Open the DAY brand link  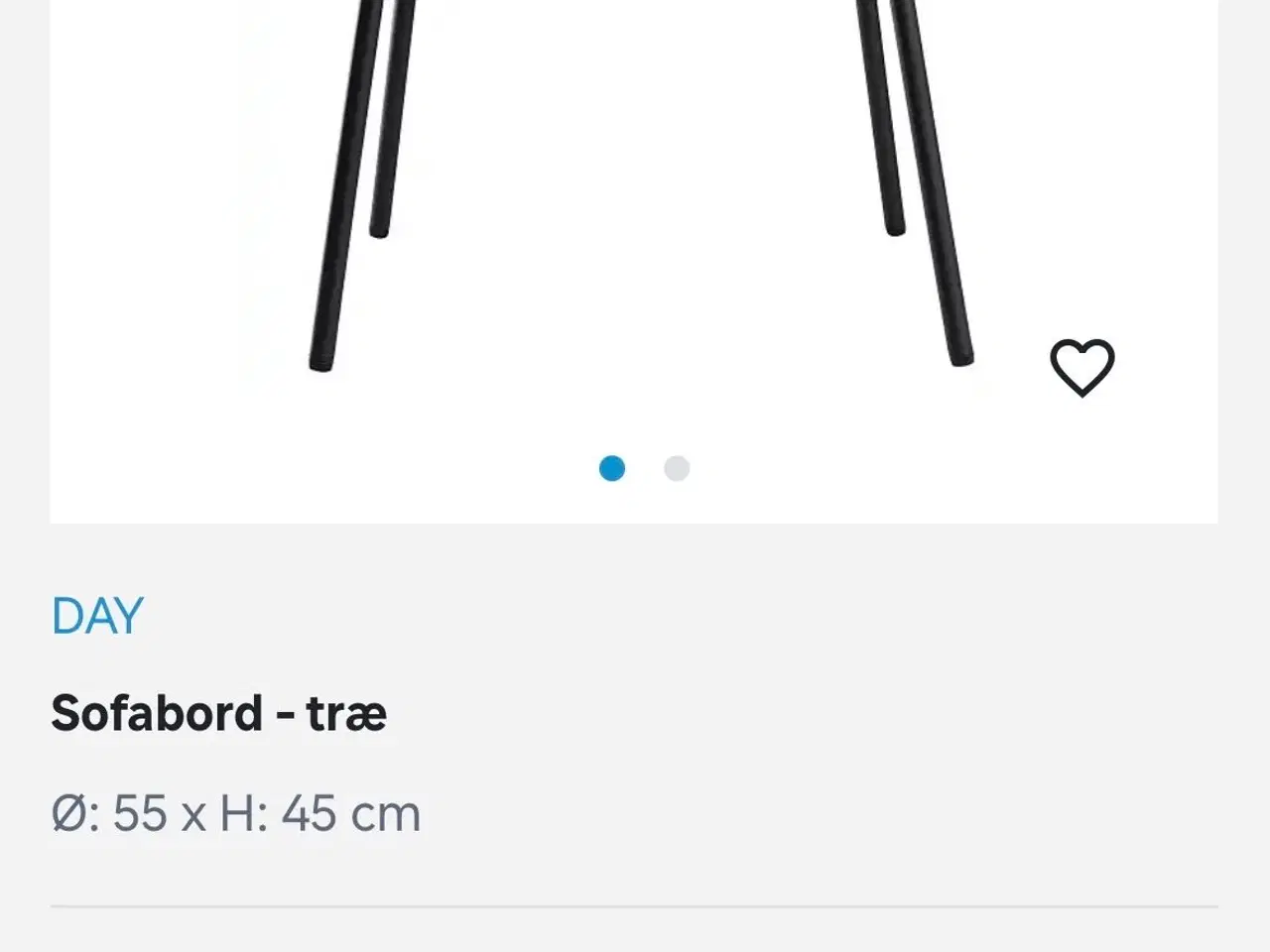click(x=97, y=616)
